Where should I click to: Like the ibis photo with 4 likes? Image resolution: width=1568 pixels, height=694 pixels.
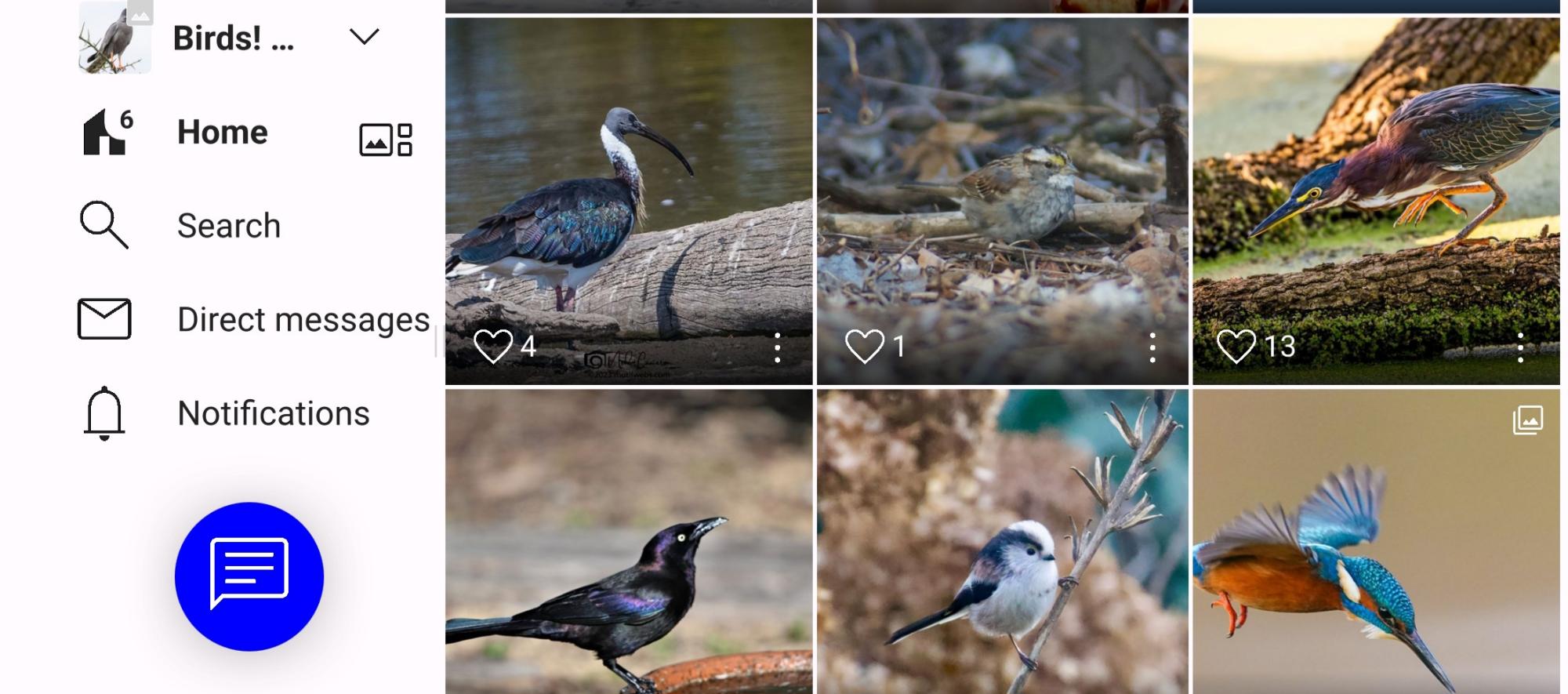(493, 346)
